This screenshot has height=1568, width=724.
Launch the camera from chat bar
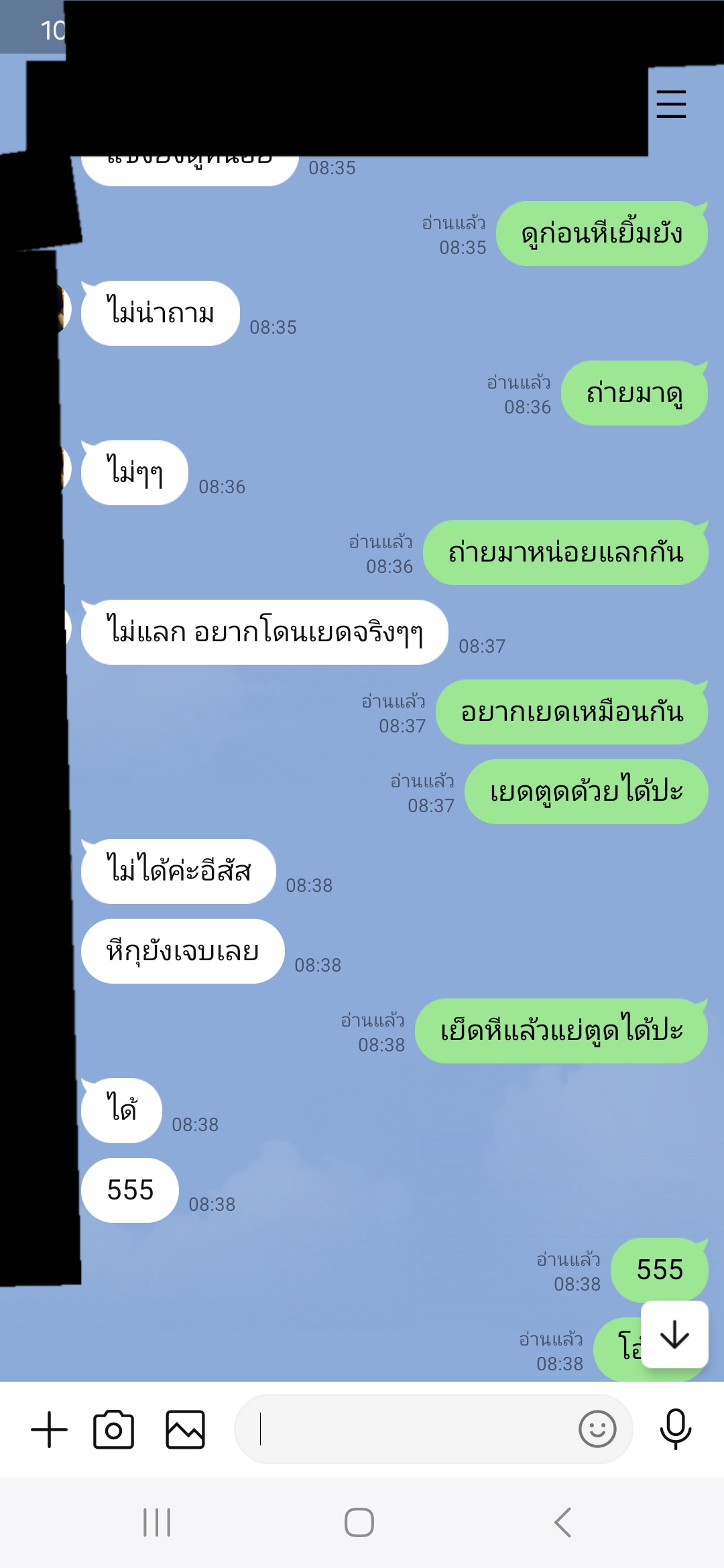tap(113, 1429)
